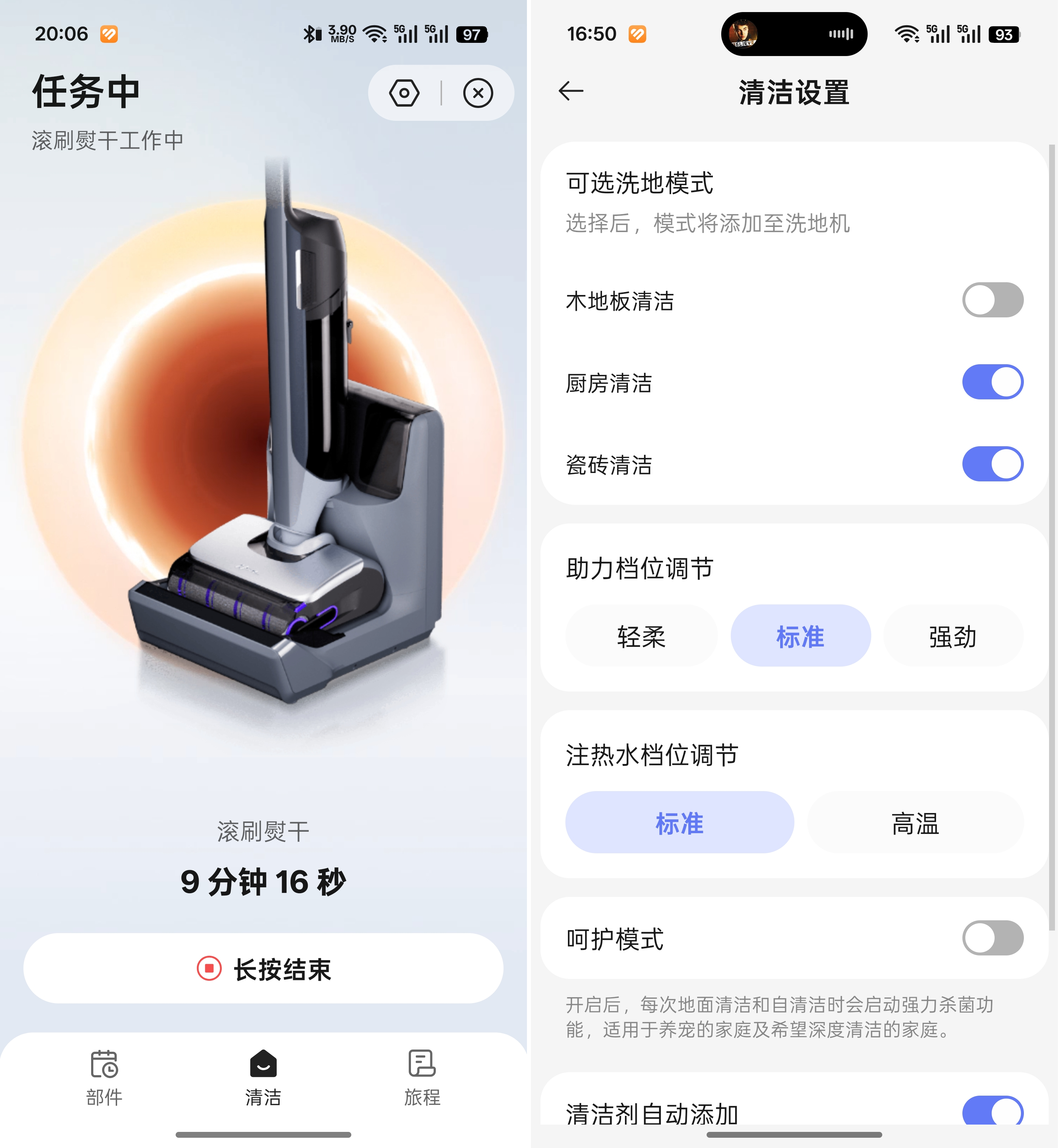
Task: Switch hot water level to 高温
Action: pyautogui.click(x=914, y=823)
